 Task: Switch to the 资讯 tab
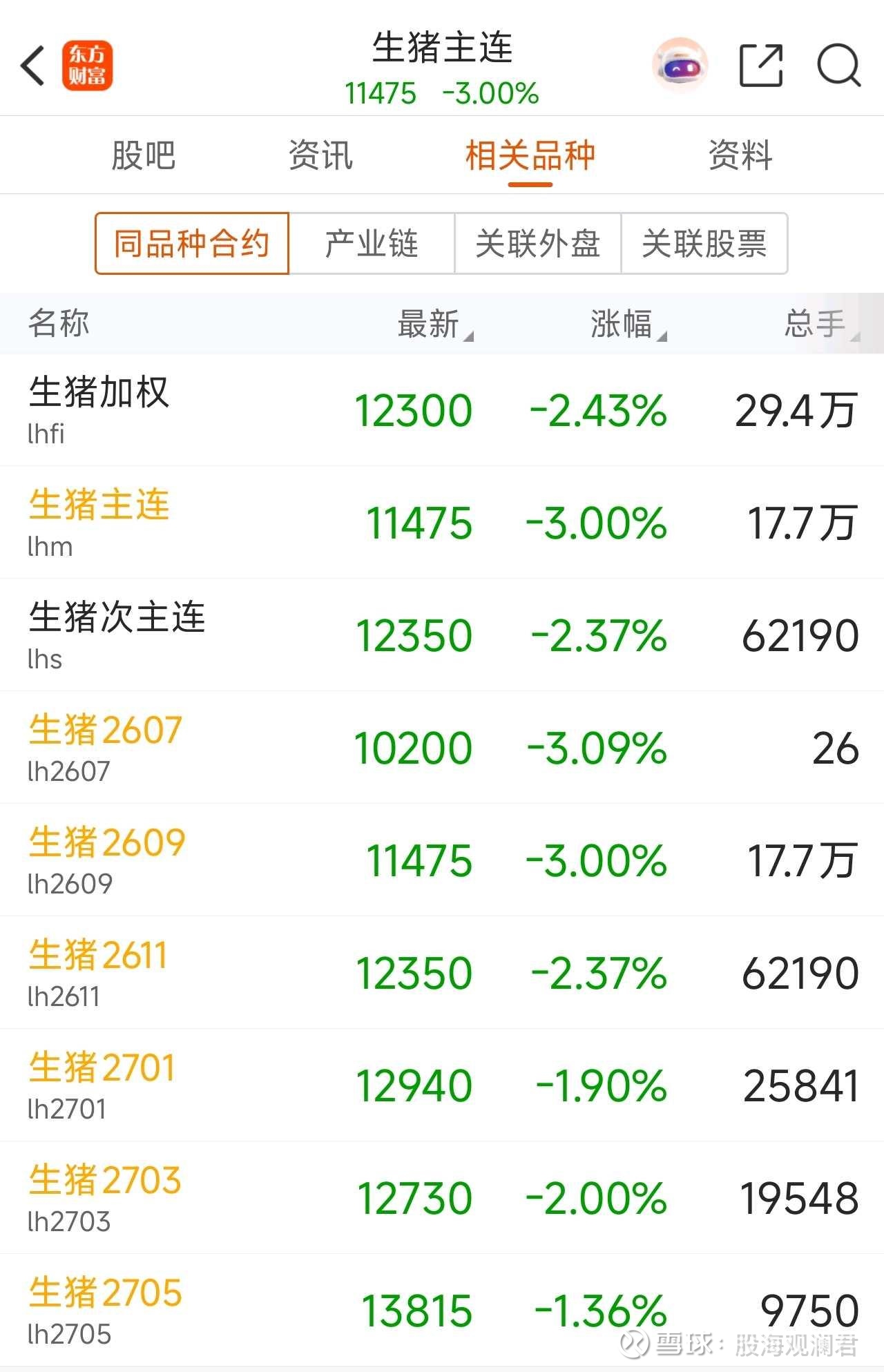tap(320, 155)
